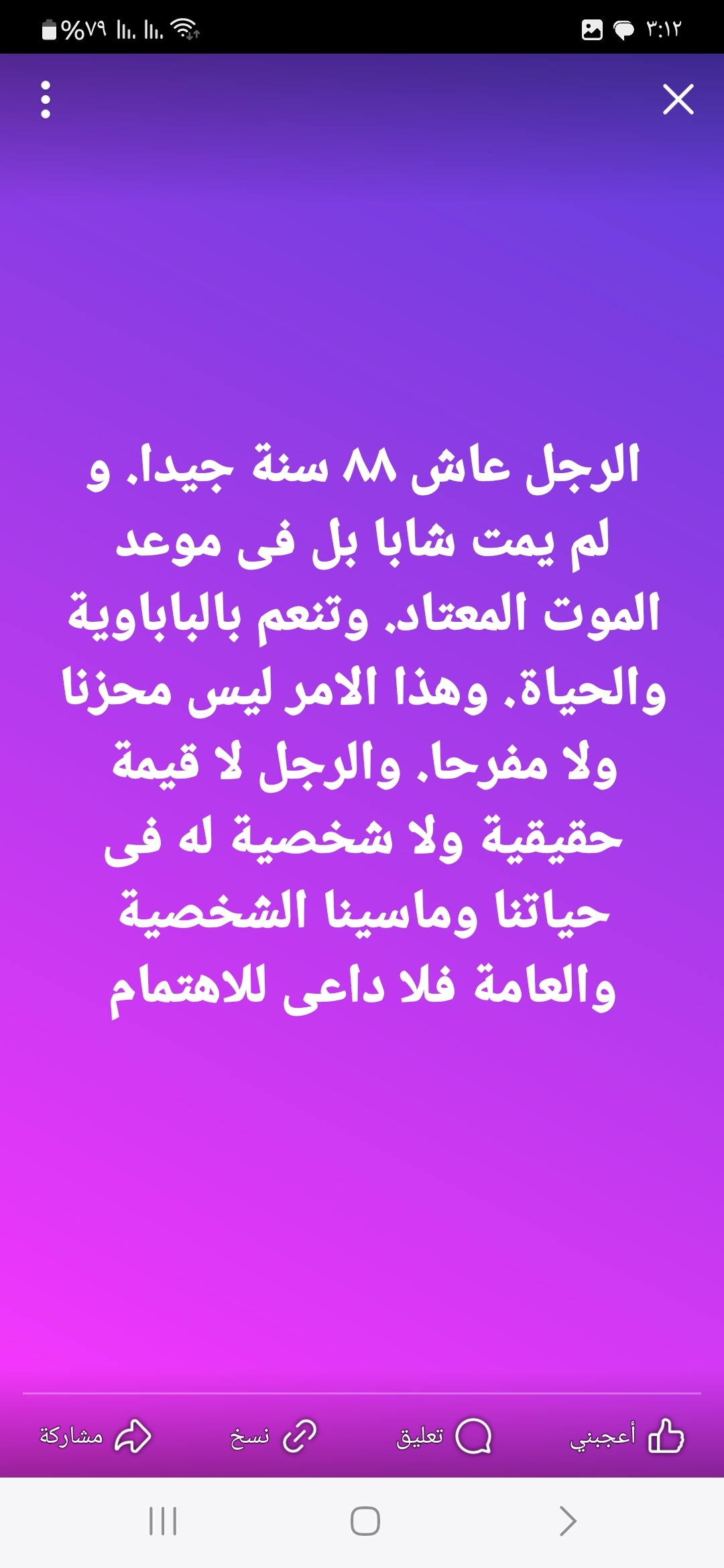Image resolution: width=724 pixels, height=1568 pixels.
Task: Copy the post link with نسخ
Action: (273, 1436)
